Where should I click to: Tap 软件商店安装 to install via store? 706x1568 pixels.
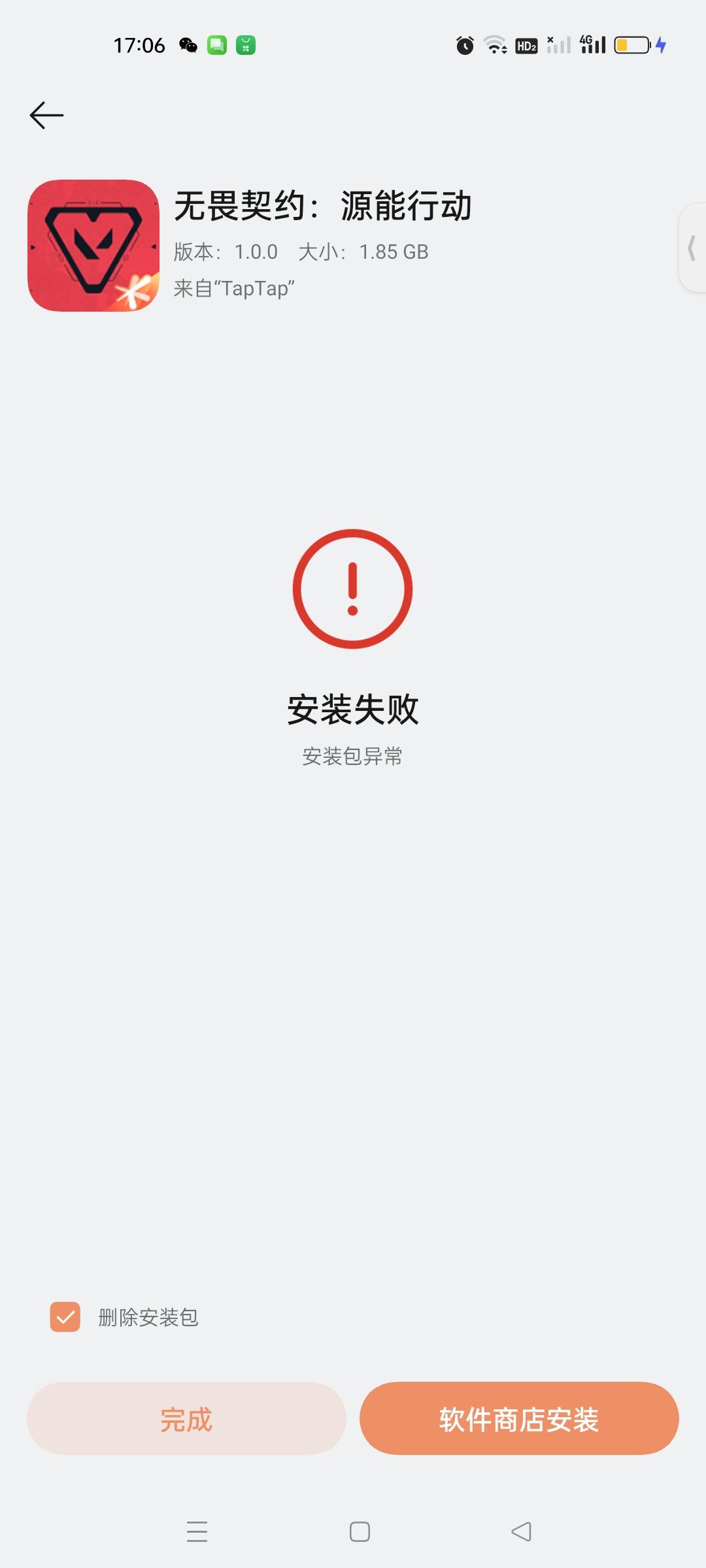click(x=518, y=1419)
